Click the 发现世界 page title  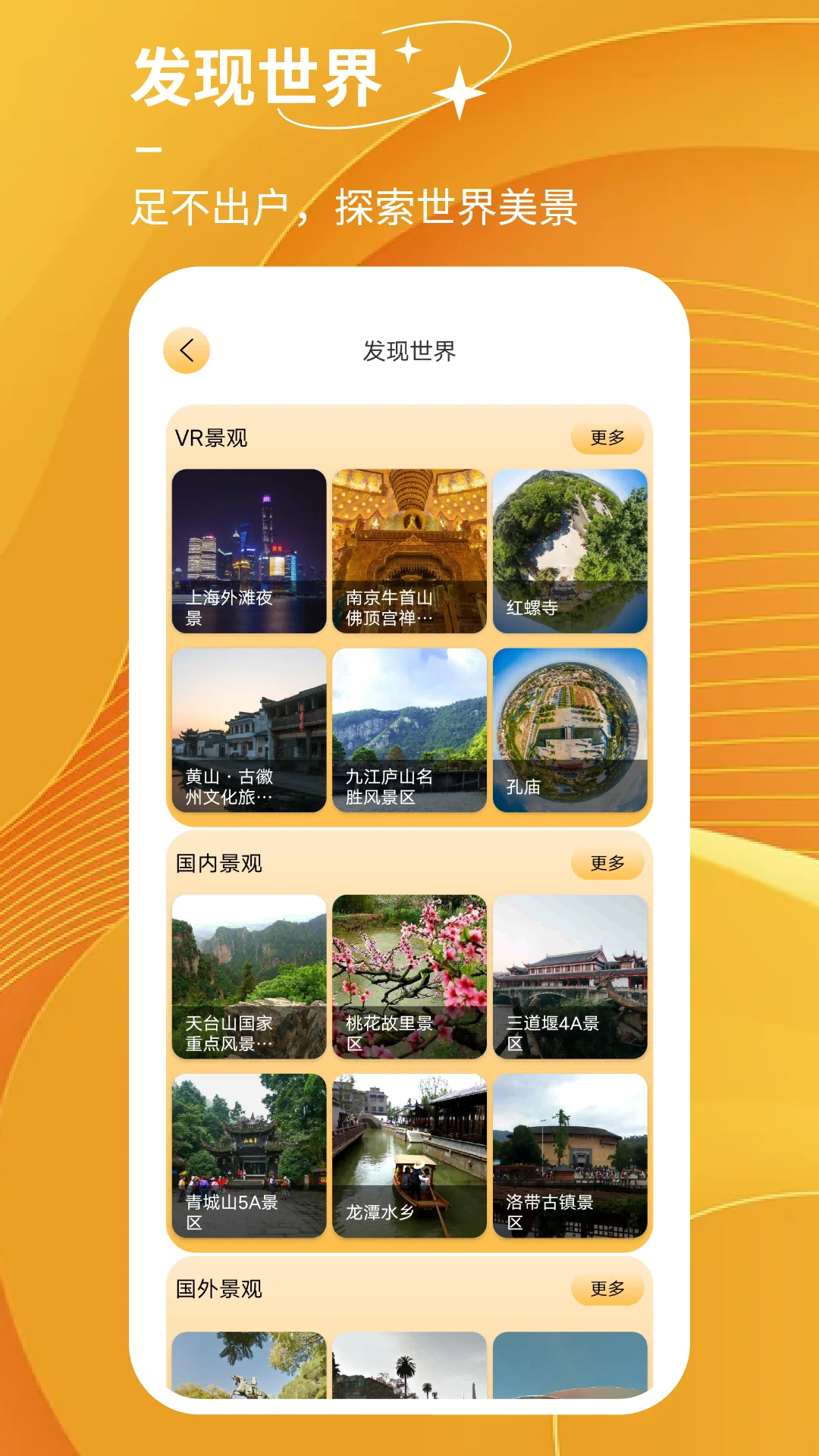tap(409, 351)
